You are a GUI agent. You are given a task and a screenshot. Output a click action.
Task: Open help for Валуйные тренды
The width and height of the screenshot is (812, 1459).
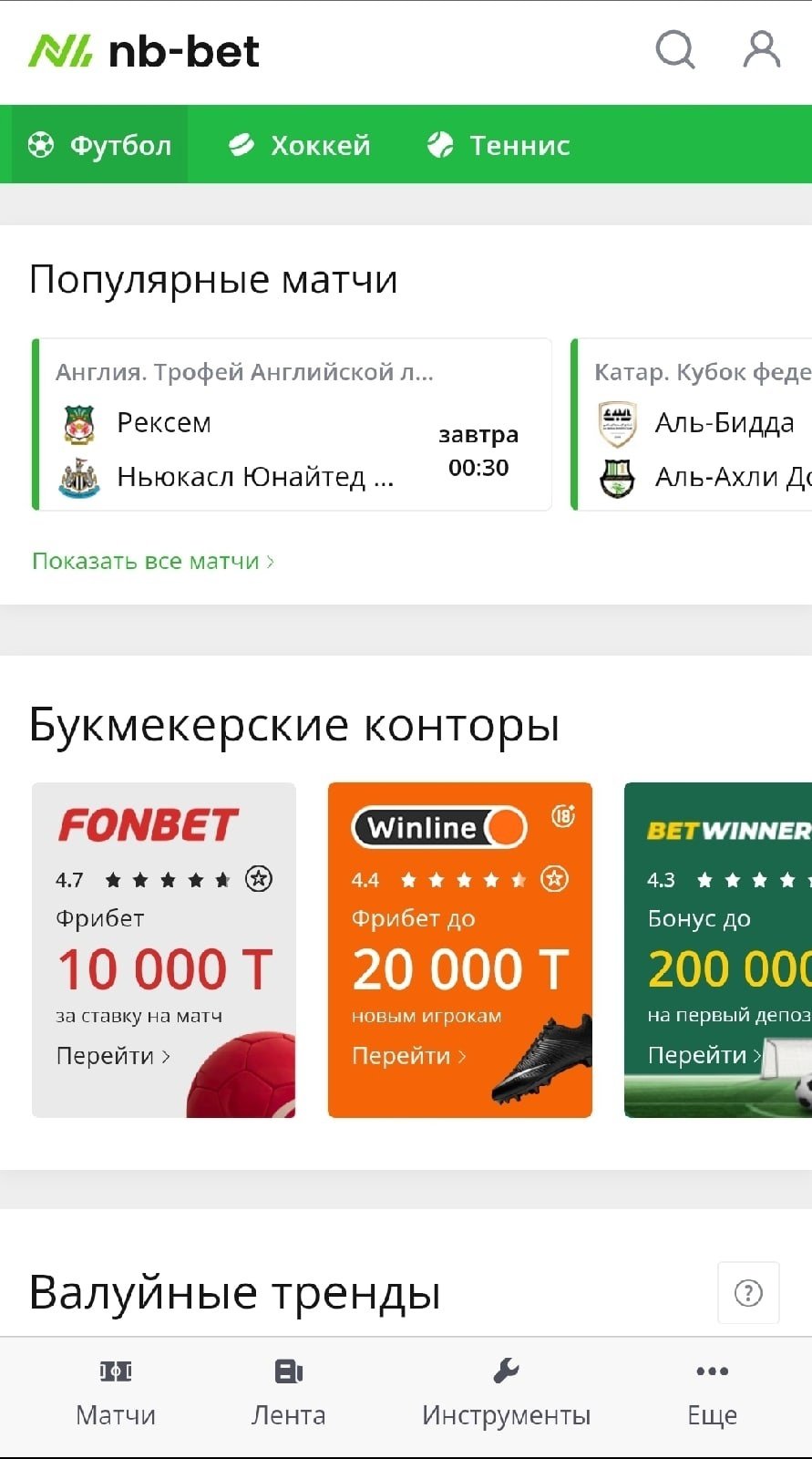click(748, 1292)
